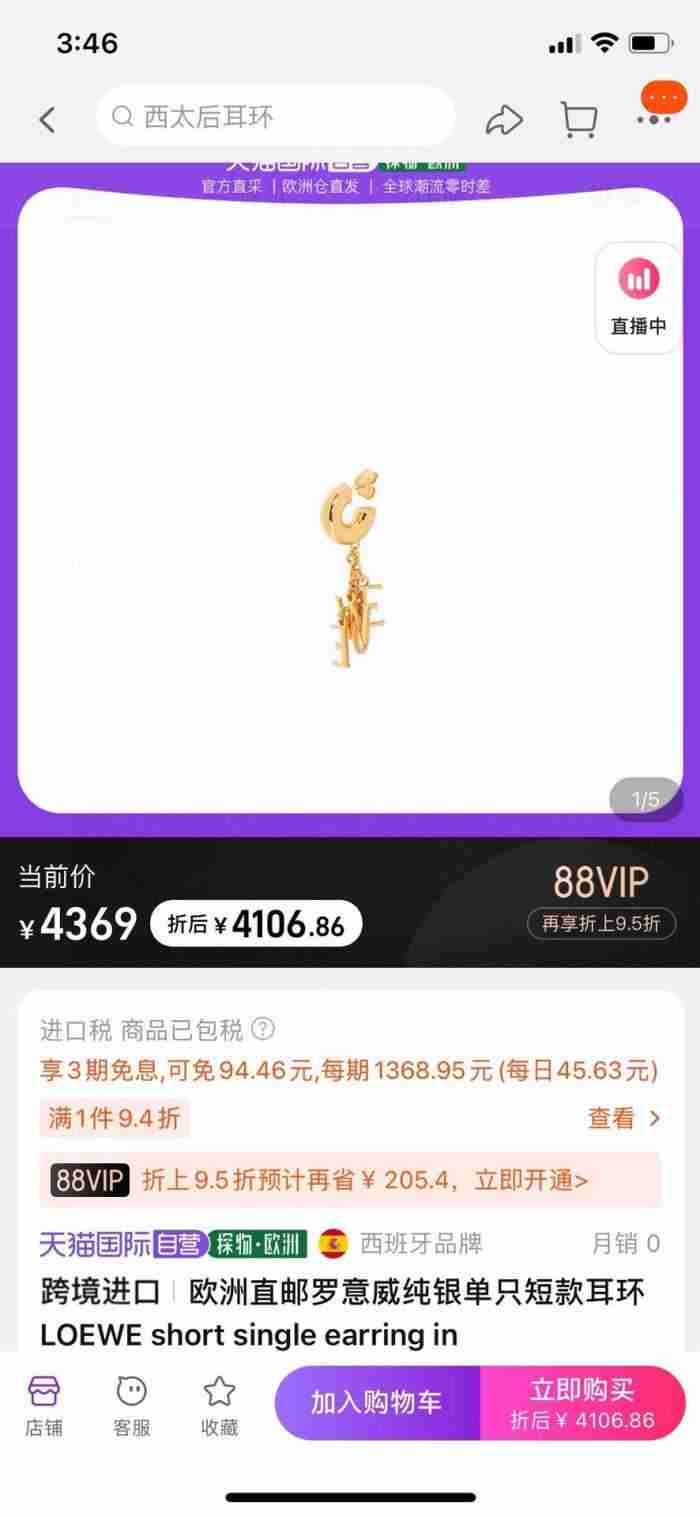Screen dimensions: 700x1517
Task: Open the 店铺 store page
Action: [44, 1404]
